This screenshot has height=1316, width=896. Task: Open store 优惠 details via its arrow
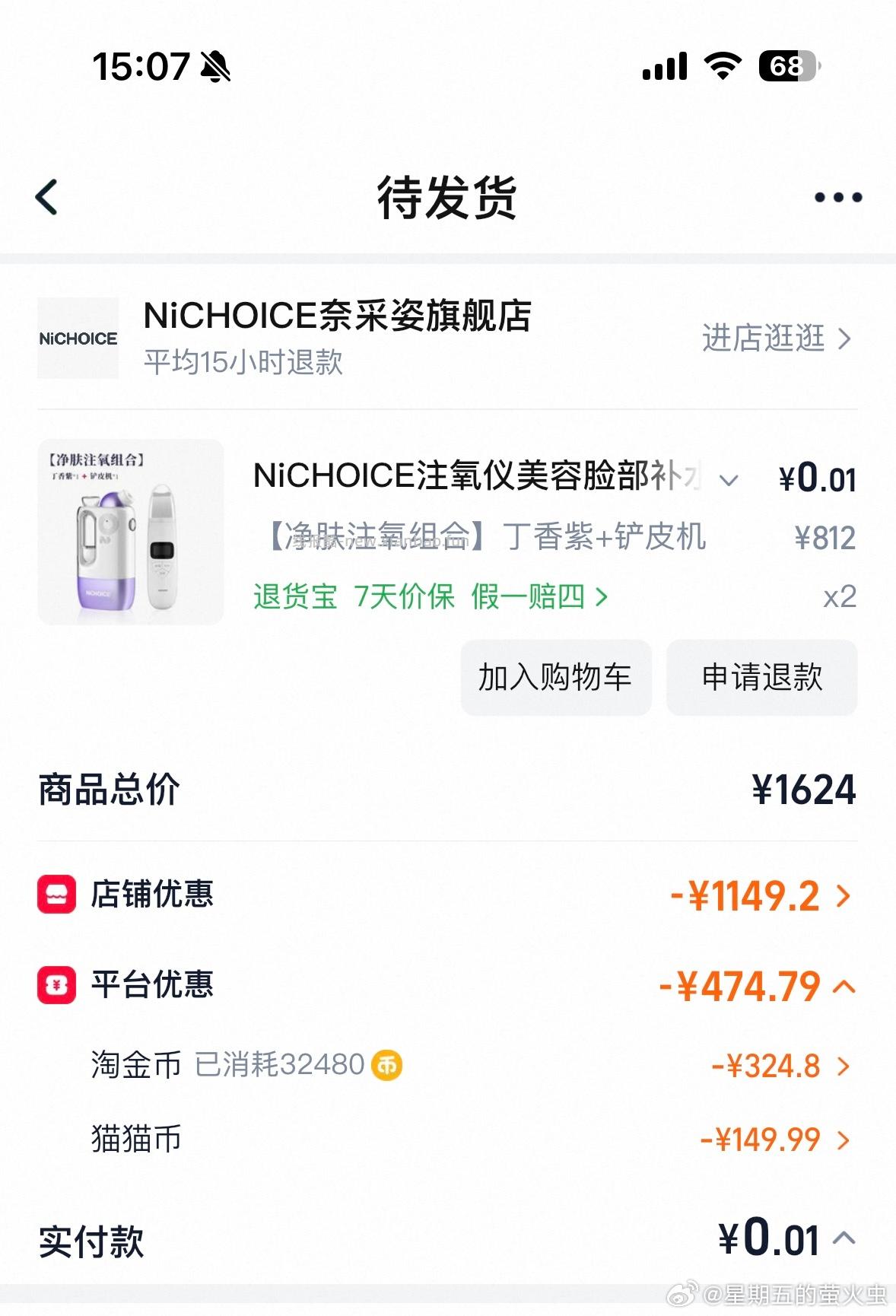coord(842,895)
